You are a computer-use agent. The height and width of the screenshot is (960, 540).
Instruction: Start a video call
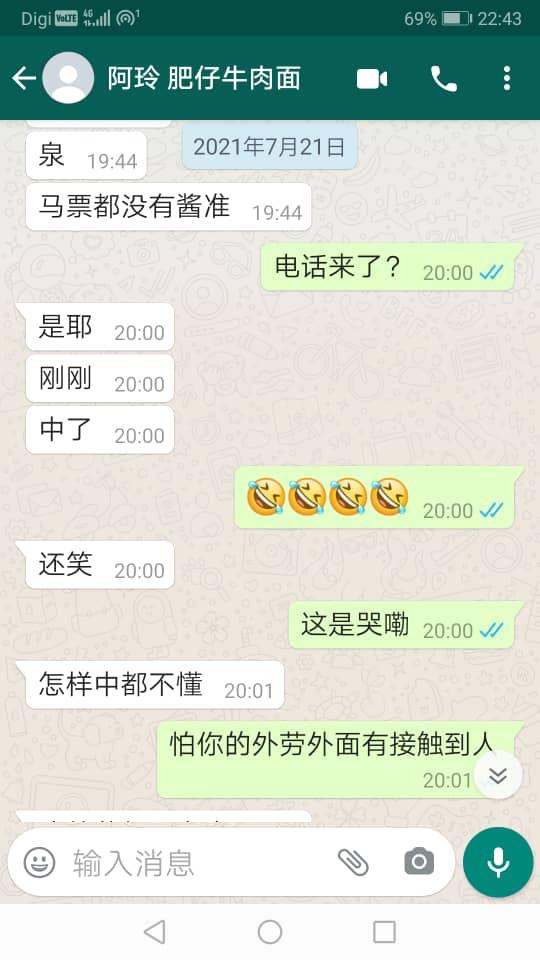[x=372, y=79]
